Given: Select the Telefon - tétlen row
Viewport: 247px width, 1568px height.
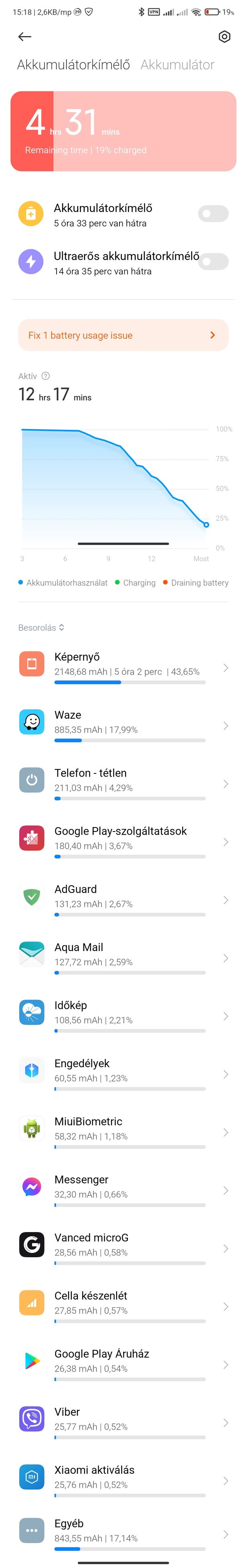Looking at the screenshot, I should click(123, 784).
